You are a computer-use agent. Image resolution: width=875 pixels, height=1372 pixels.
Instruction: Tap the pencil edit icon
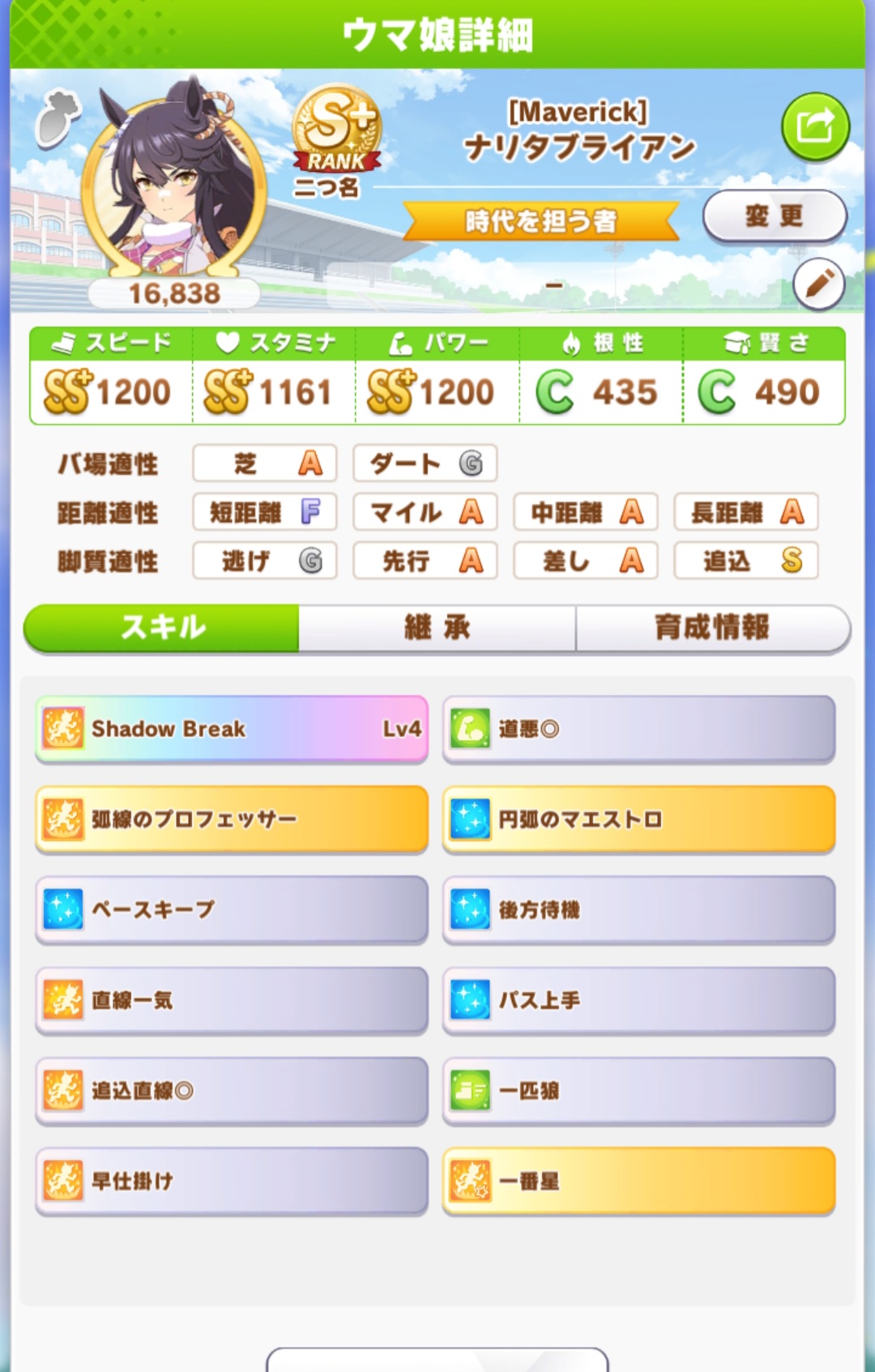[x=818, y=284]
